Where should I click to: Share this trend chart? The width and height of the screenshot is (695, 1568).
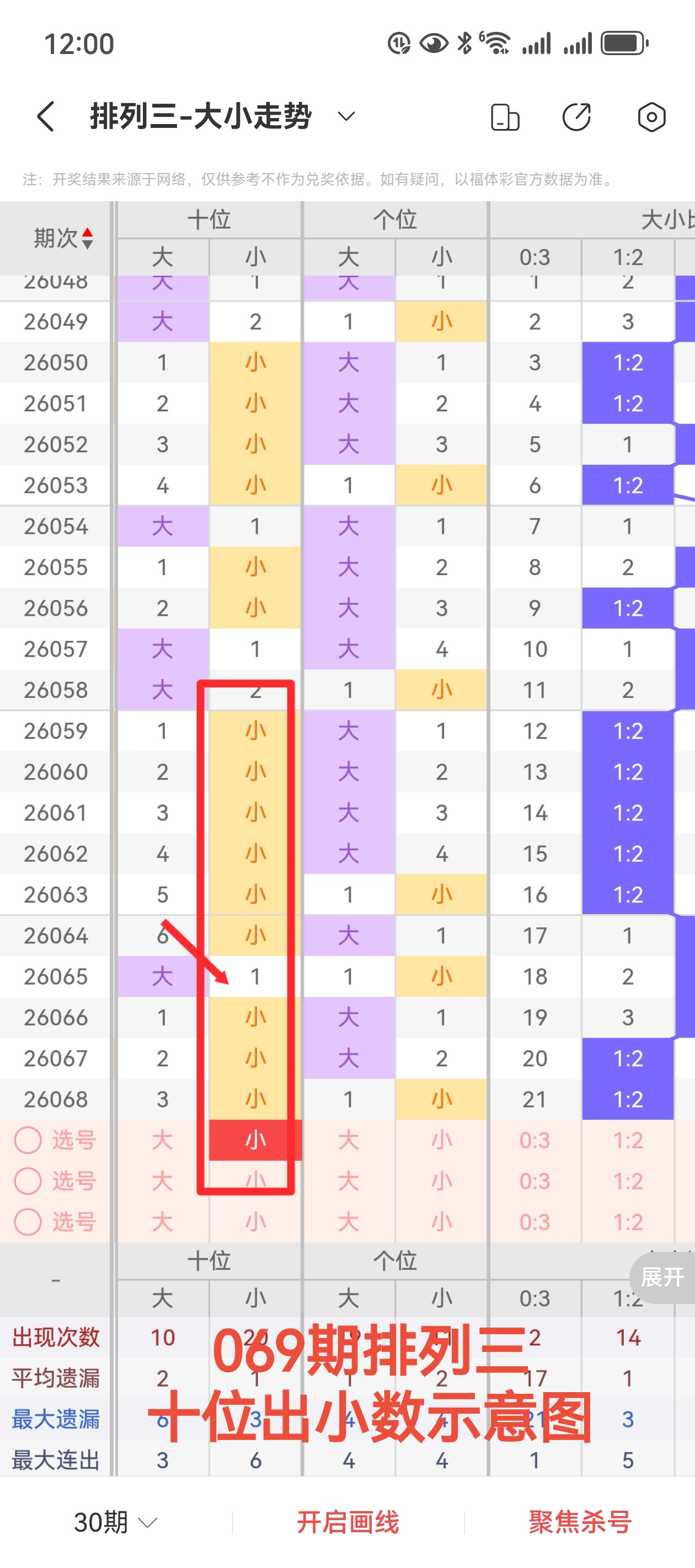coord(576,117)
